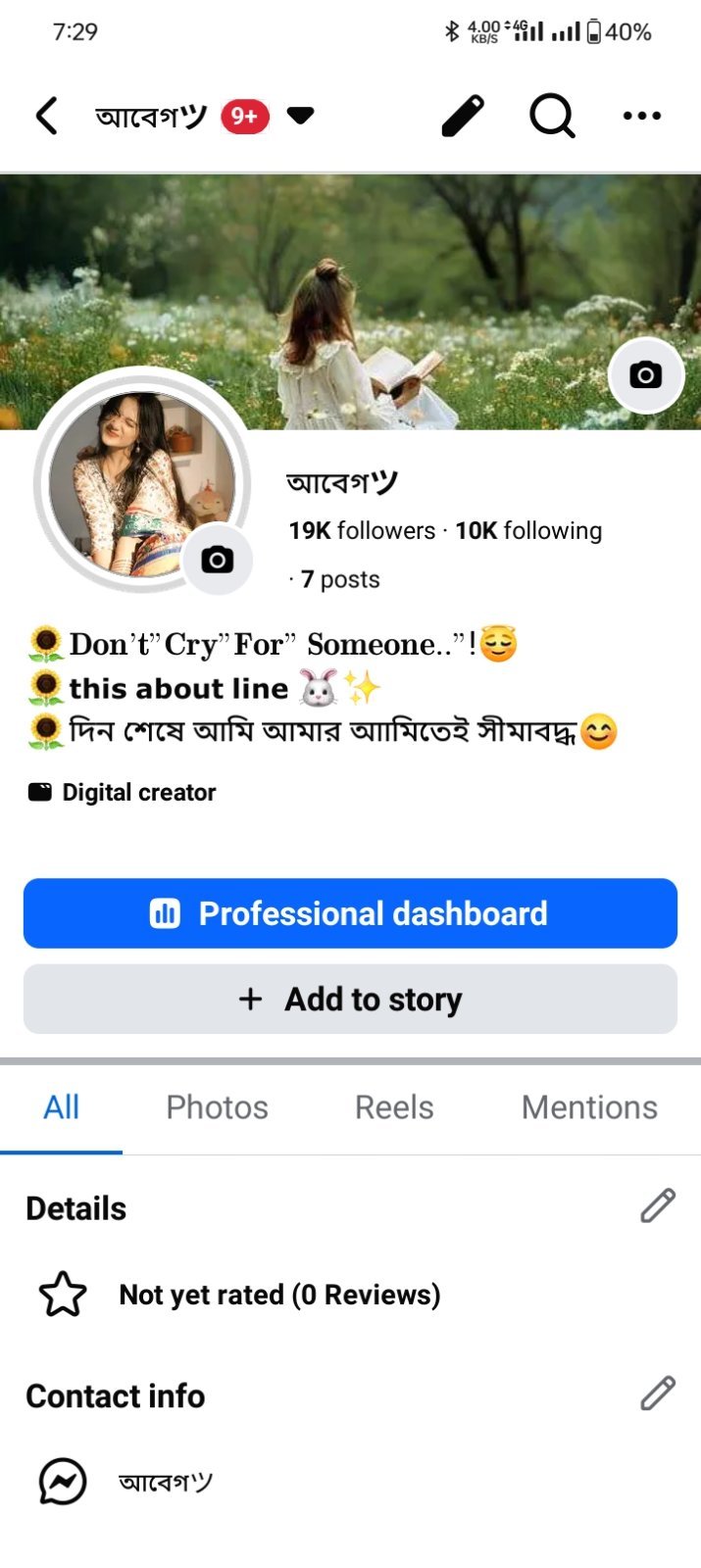Edit the Details section
This screenshot has width=701, height=1568.
point(658,1205)
